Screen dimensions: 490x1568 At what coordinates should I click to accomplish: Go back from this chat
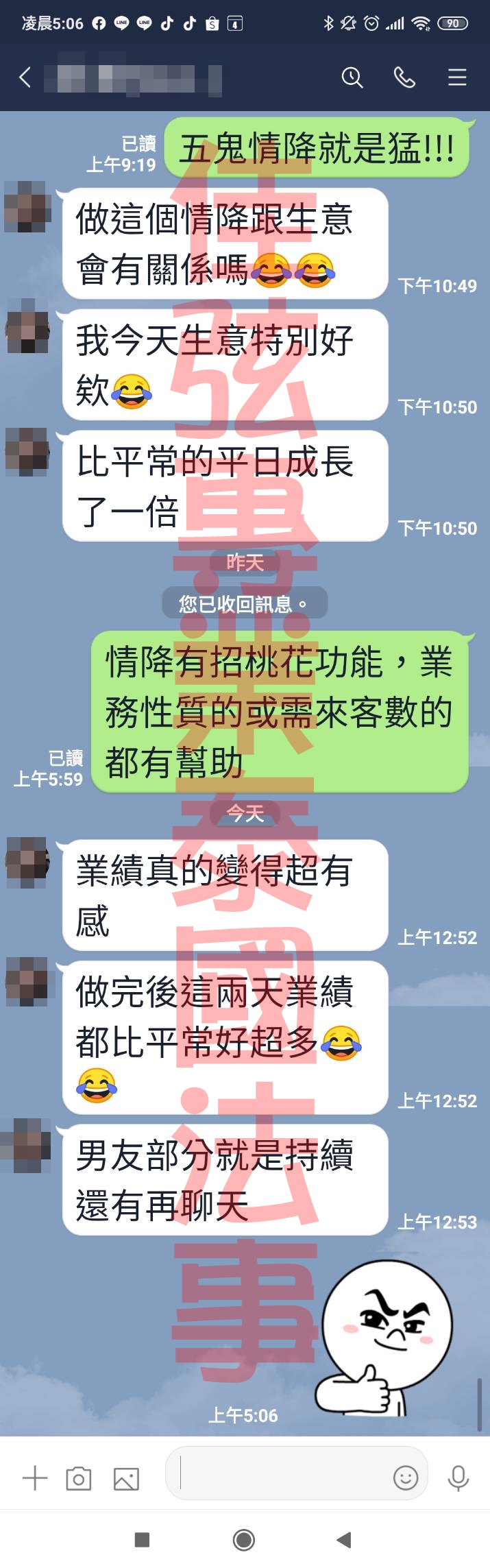[x=25, y=77]
